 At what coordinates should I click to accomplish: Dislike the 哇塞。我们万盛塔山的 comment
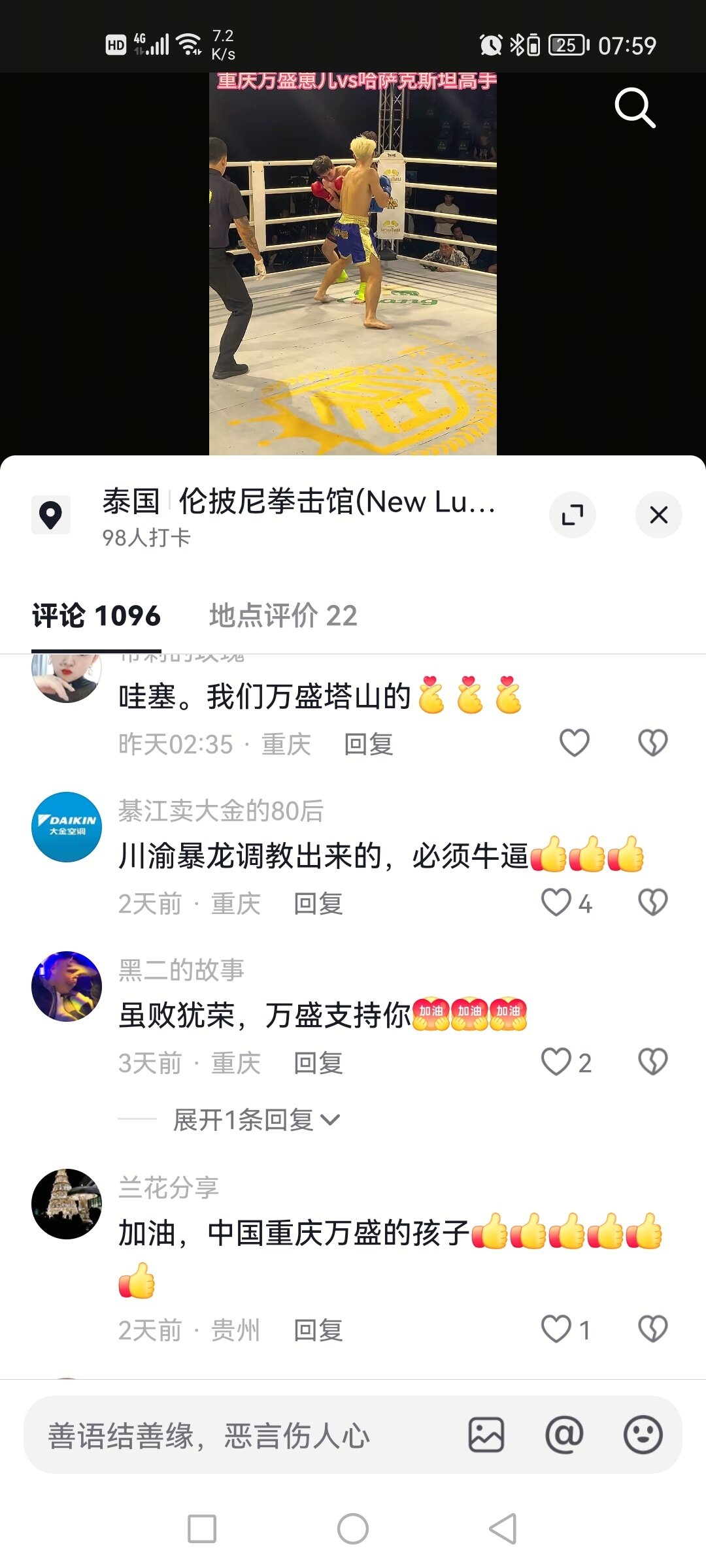click(652, 743)
